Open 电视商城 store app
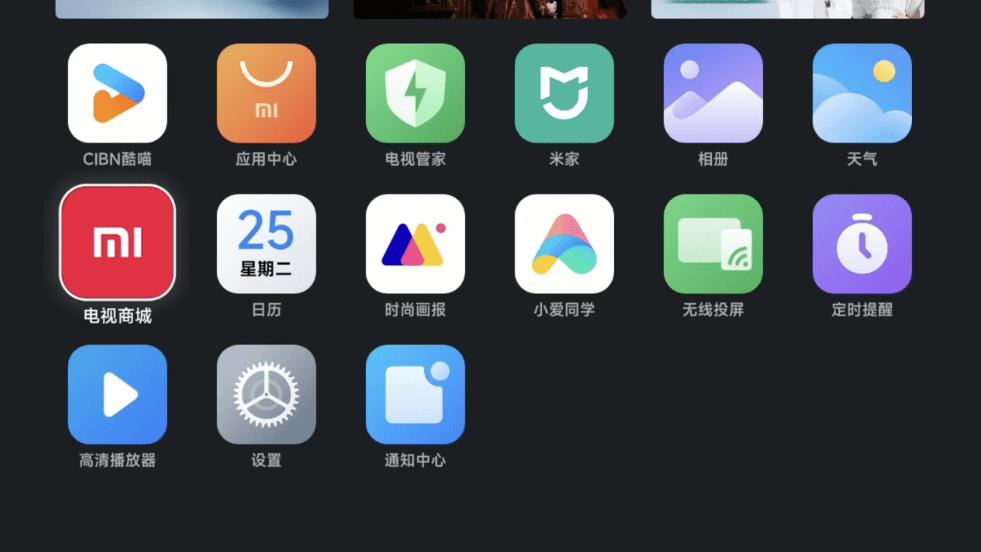 click(x=117, y=243)
